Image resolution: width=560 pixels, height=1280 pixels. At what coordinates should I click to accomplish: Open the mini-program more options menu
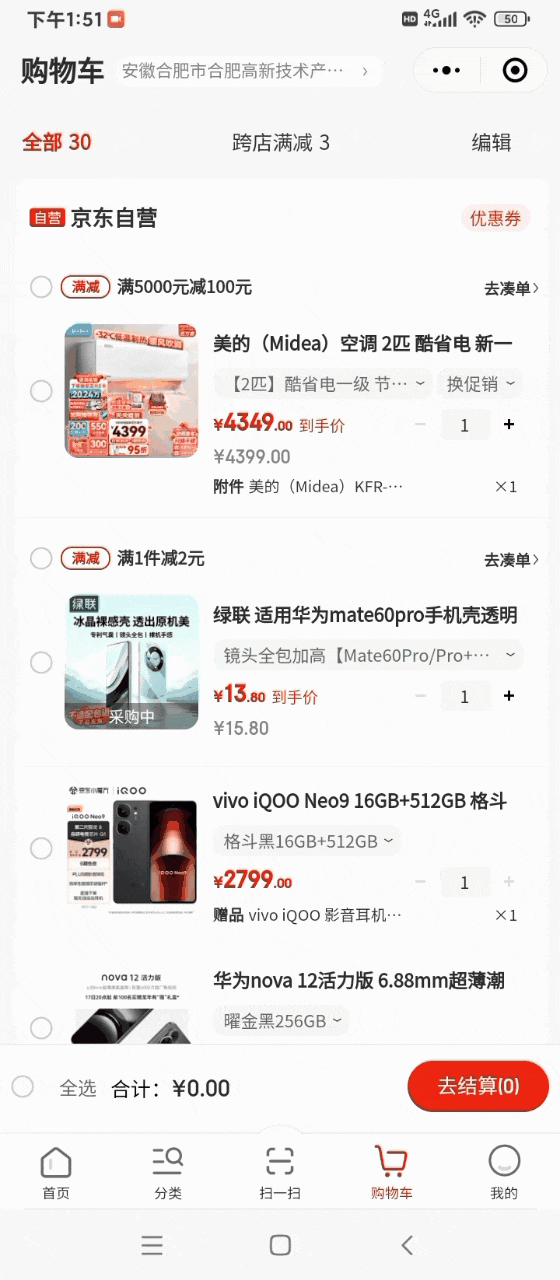(446, 70)
